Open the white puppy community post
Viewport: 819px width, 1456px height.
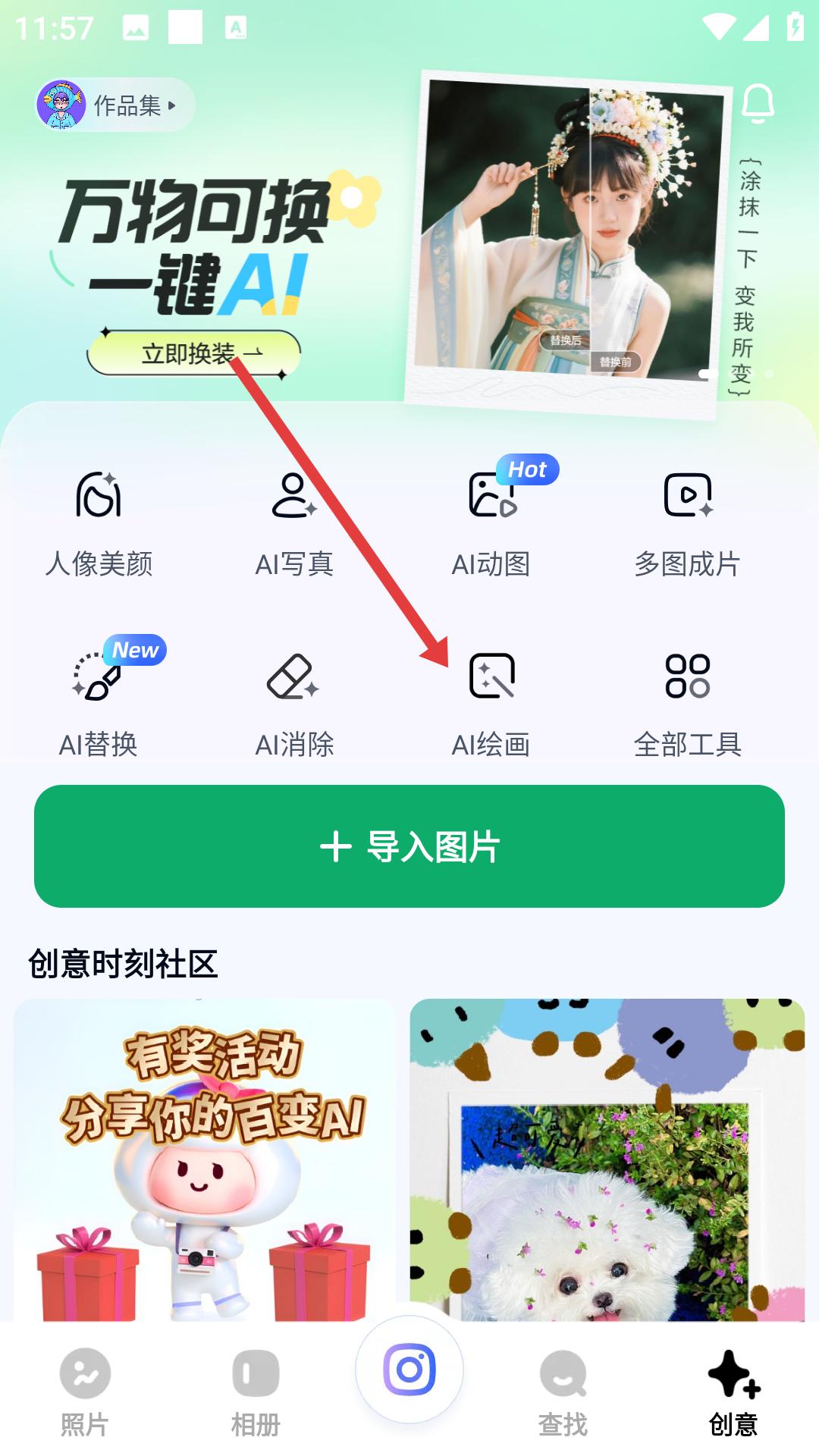(607, 1160)
